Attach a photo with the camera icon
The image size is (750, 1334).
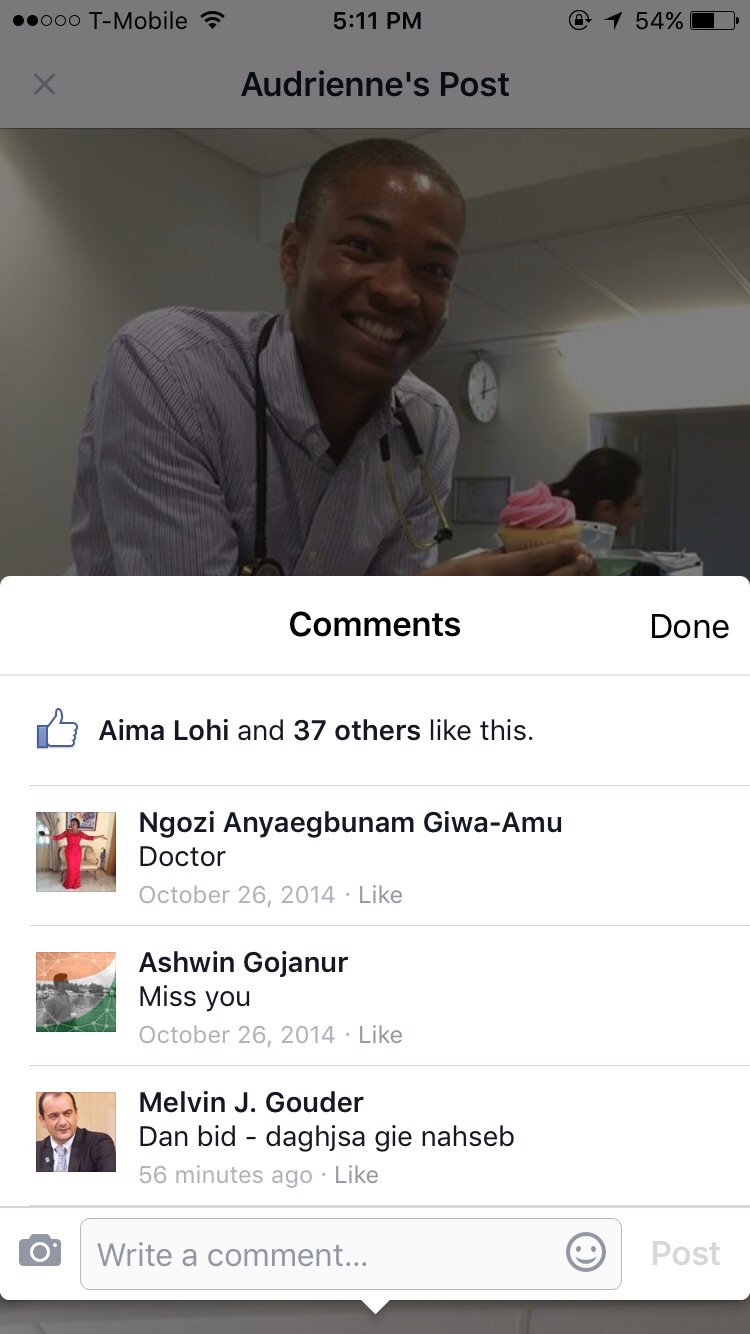[x=40, y=1252]
